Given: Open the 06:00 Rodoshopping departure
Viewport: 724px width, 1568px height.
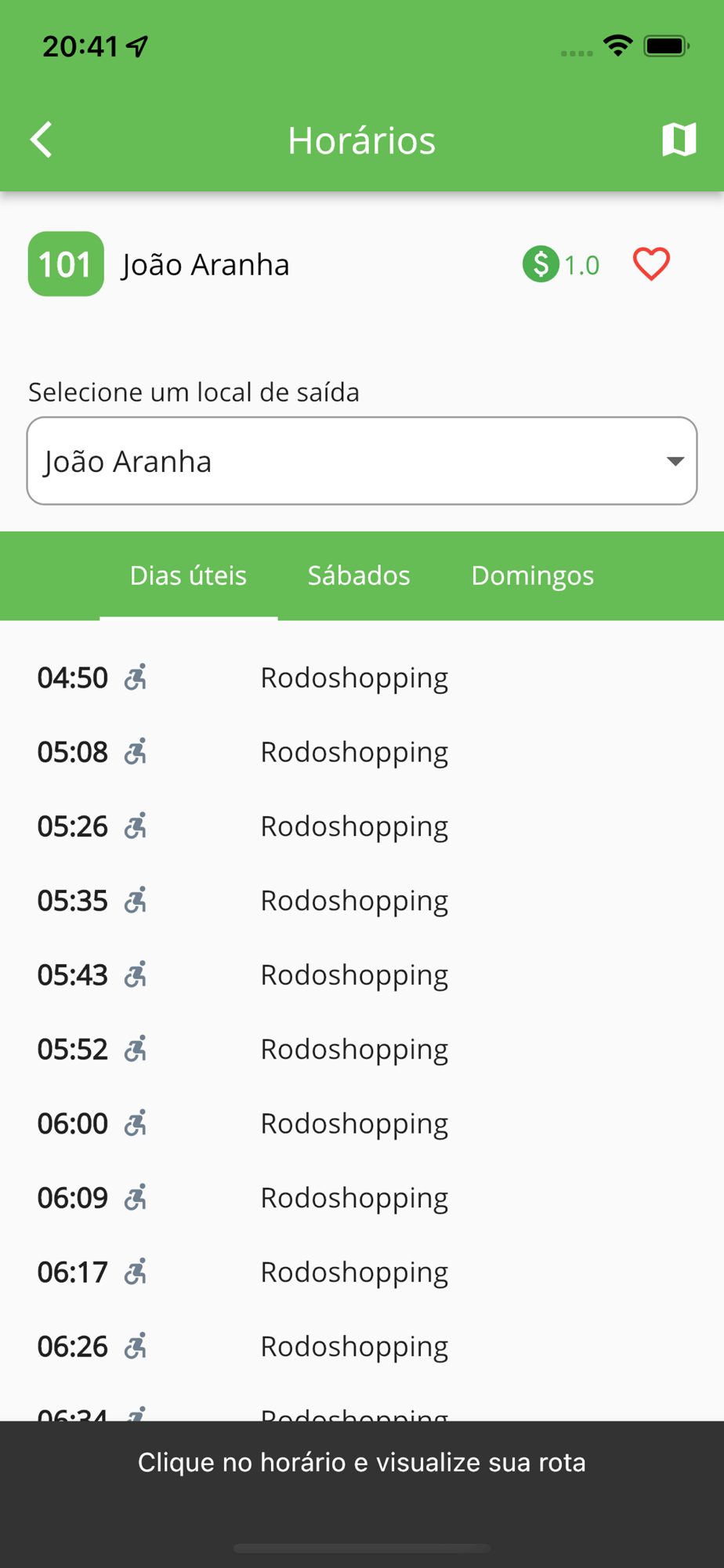Looking at the screenshot, I should [x=362, y=1123].
